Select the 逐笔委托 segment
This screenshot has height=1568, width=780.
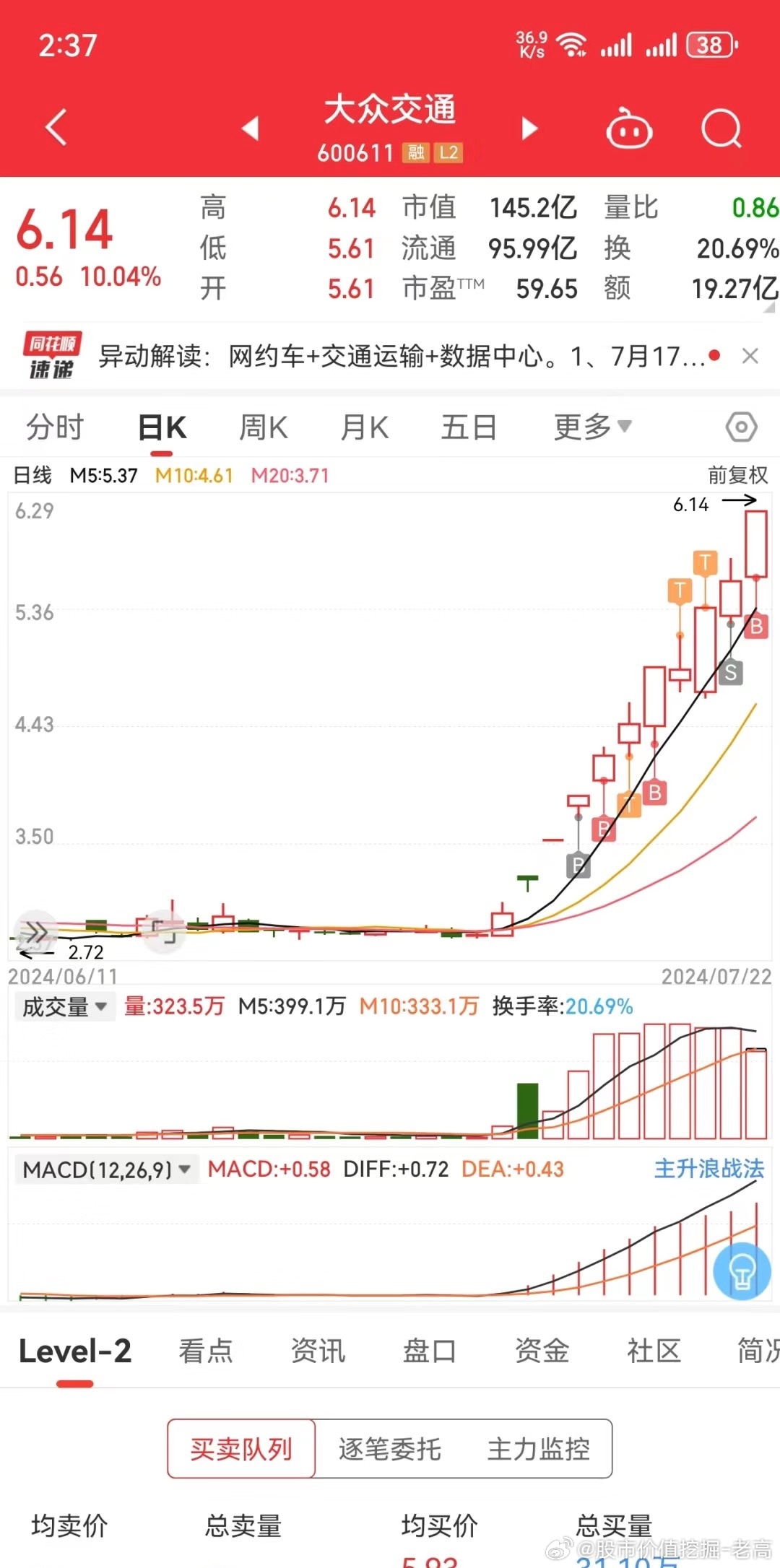click(x=389, y=1448)
